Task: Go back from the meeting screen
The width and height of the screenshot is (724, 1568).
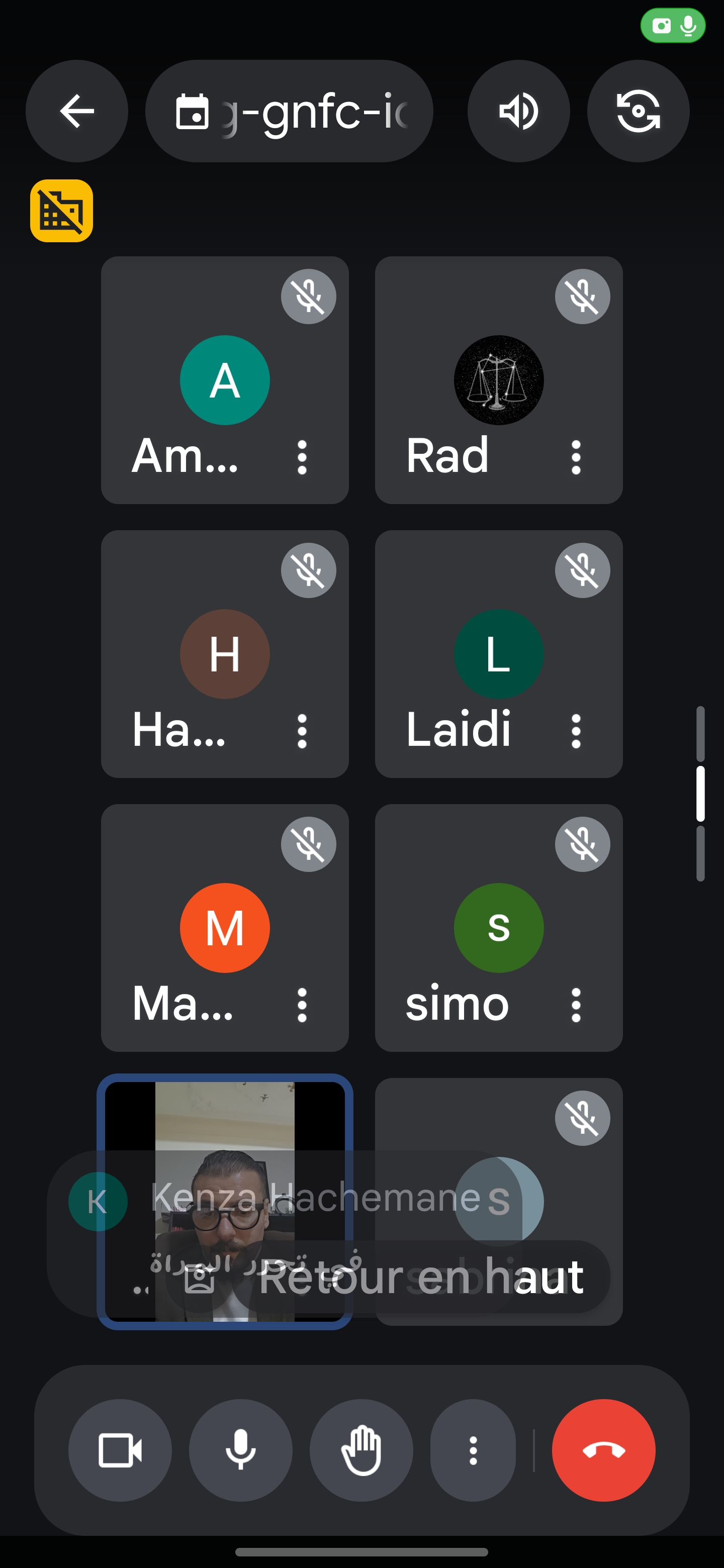Action: [x=77, y=111]
